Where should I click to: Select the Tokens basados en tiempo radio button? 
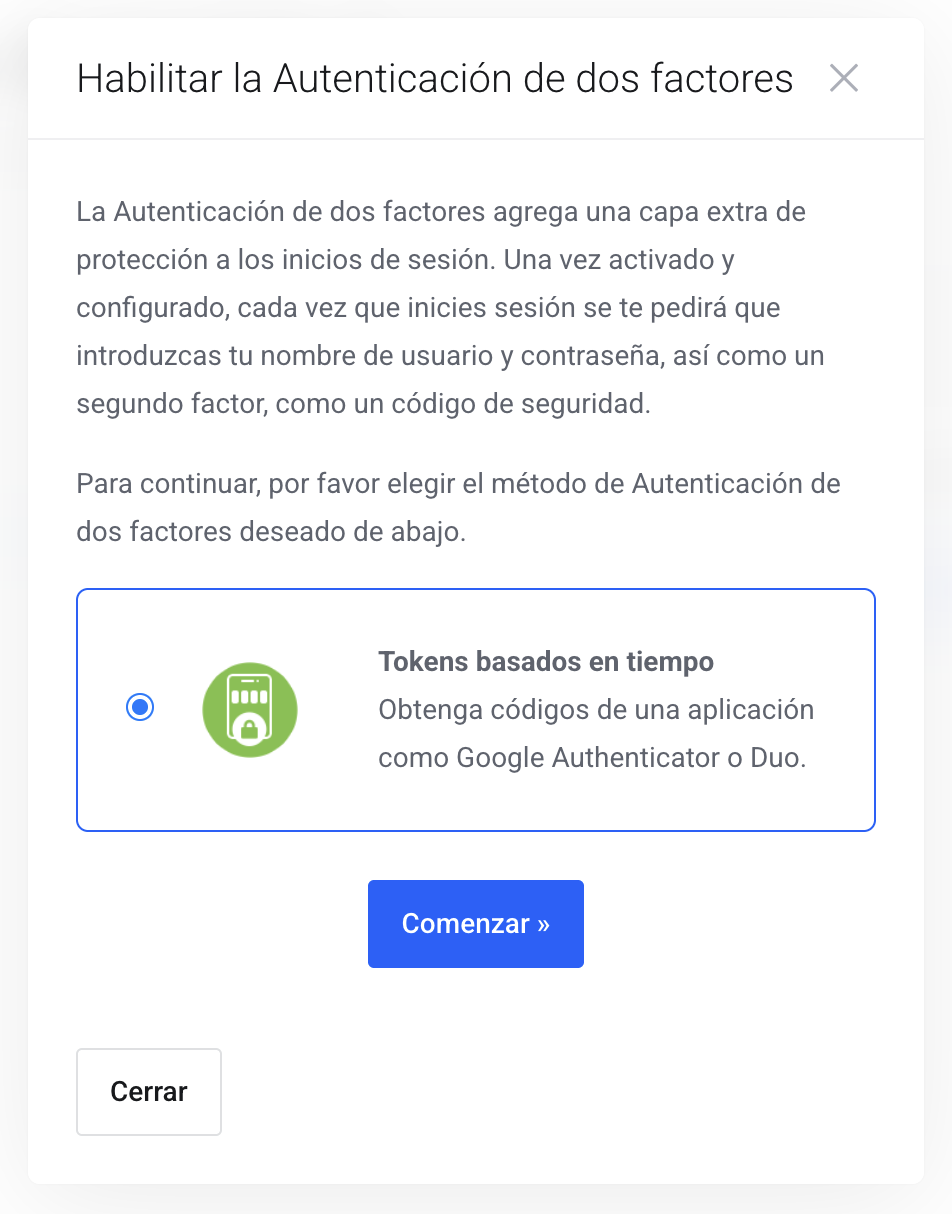coord(140,708)
